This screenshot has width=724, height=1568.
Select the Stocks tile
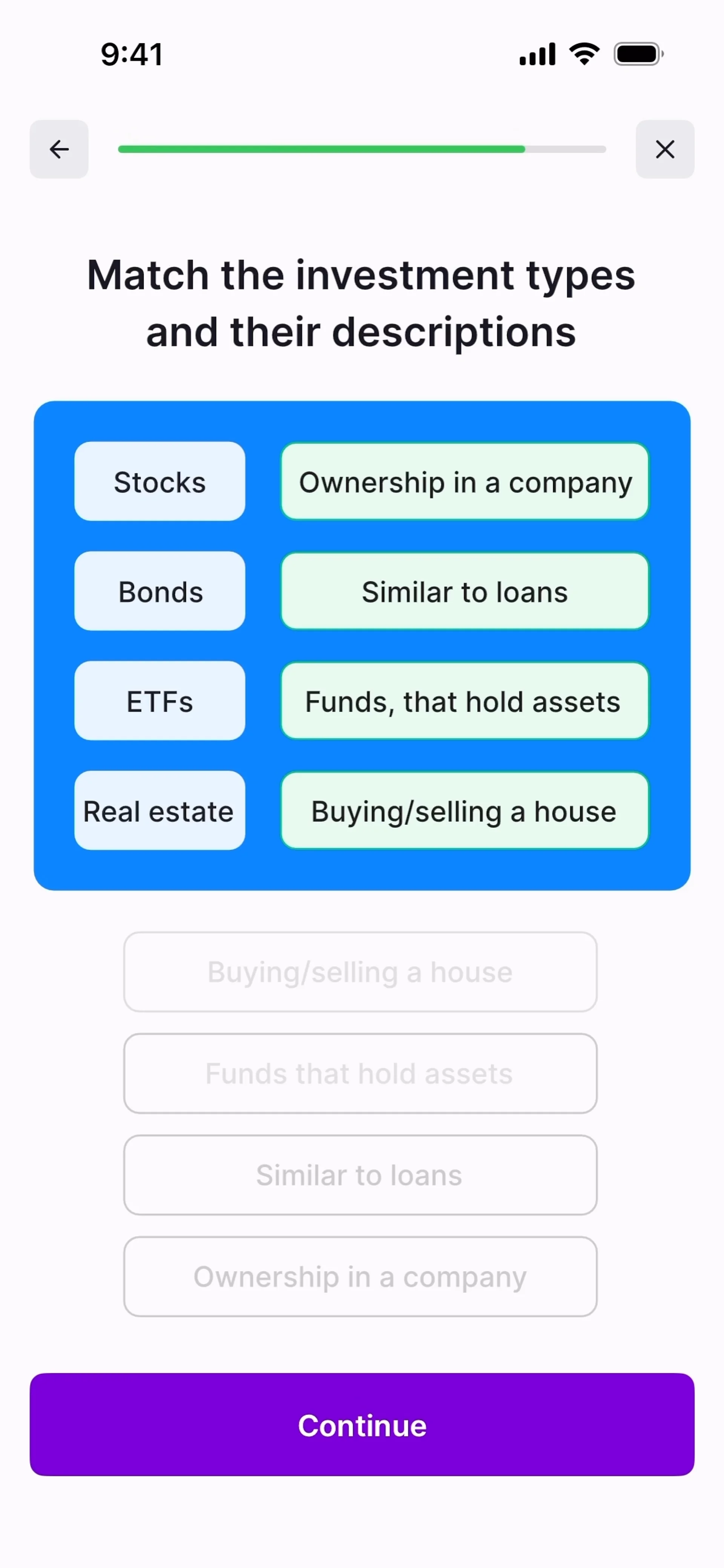pos(160,481)
